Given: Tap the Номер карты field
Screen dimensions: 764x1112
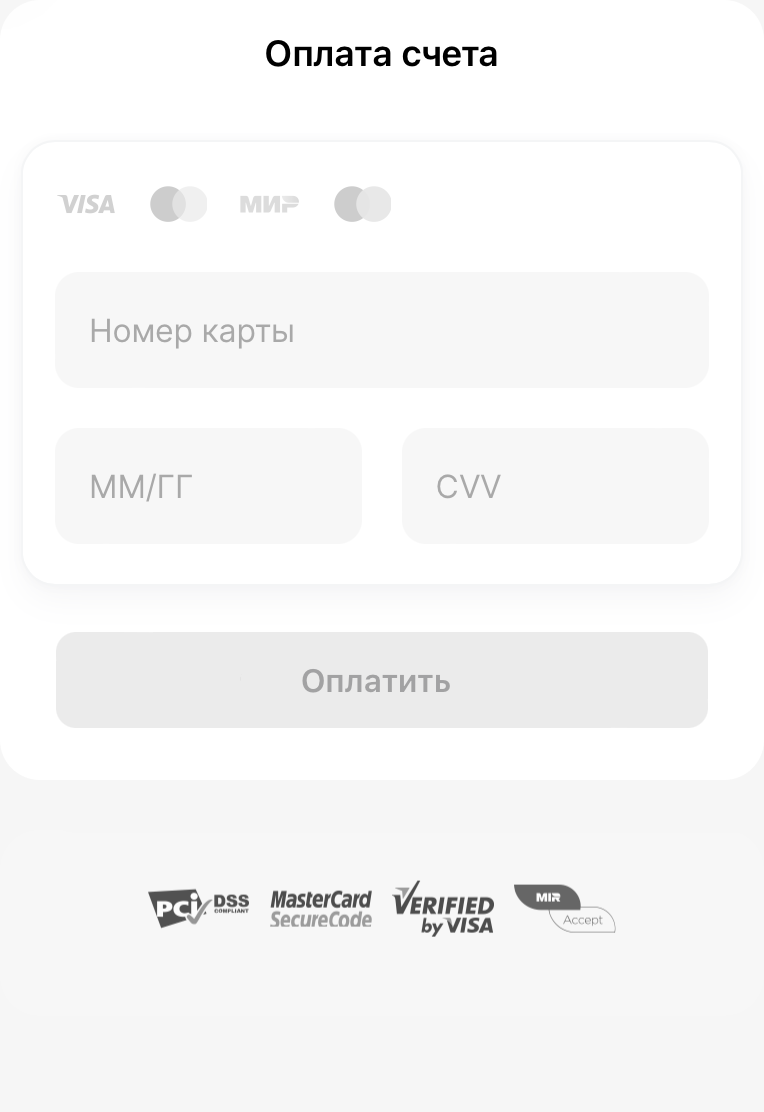Looking at the screenshot, I should click(381, 330).
